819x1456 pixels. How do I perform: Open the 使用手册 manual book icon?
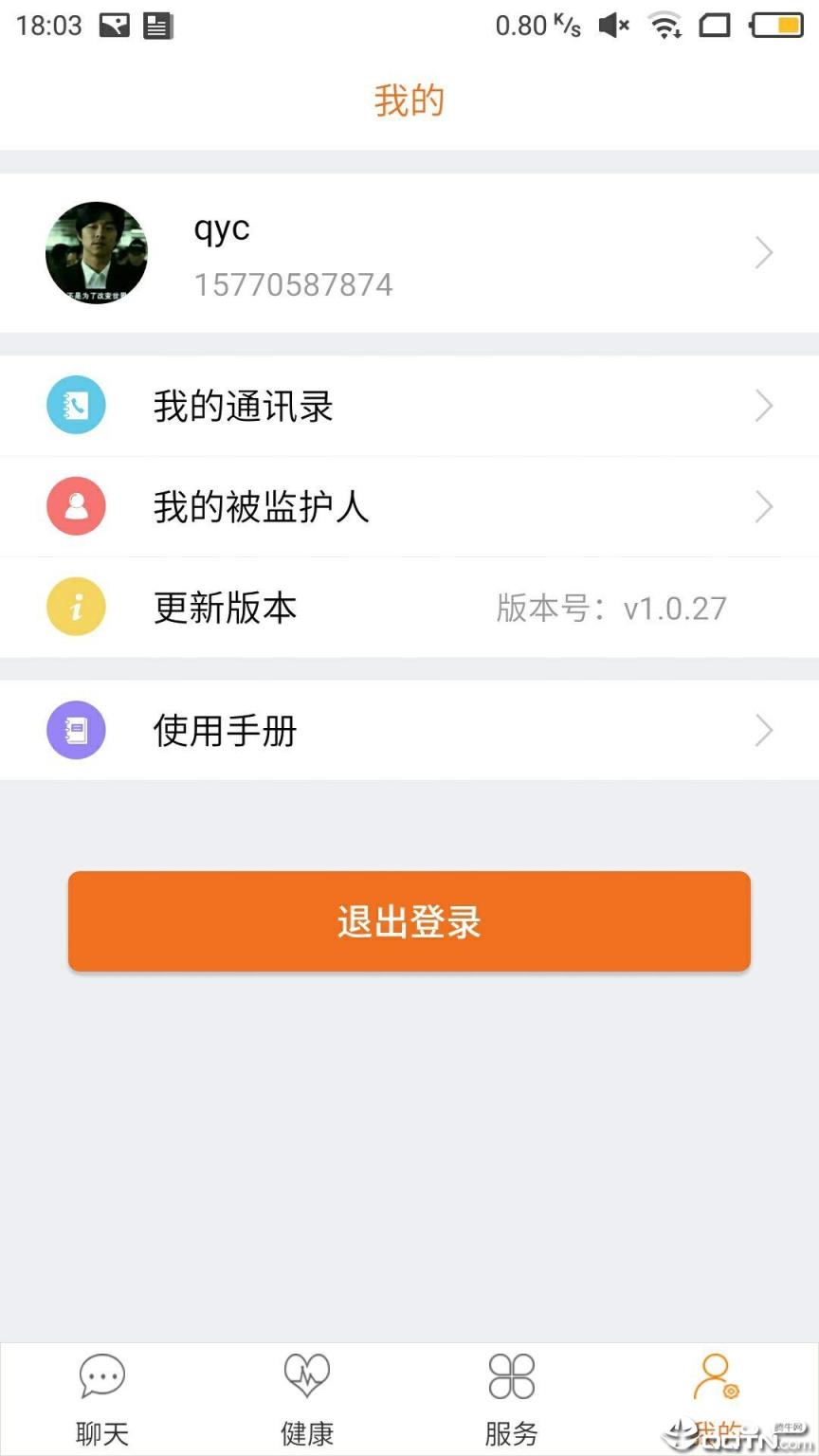coord(76,730)
